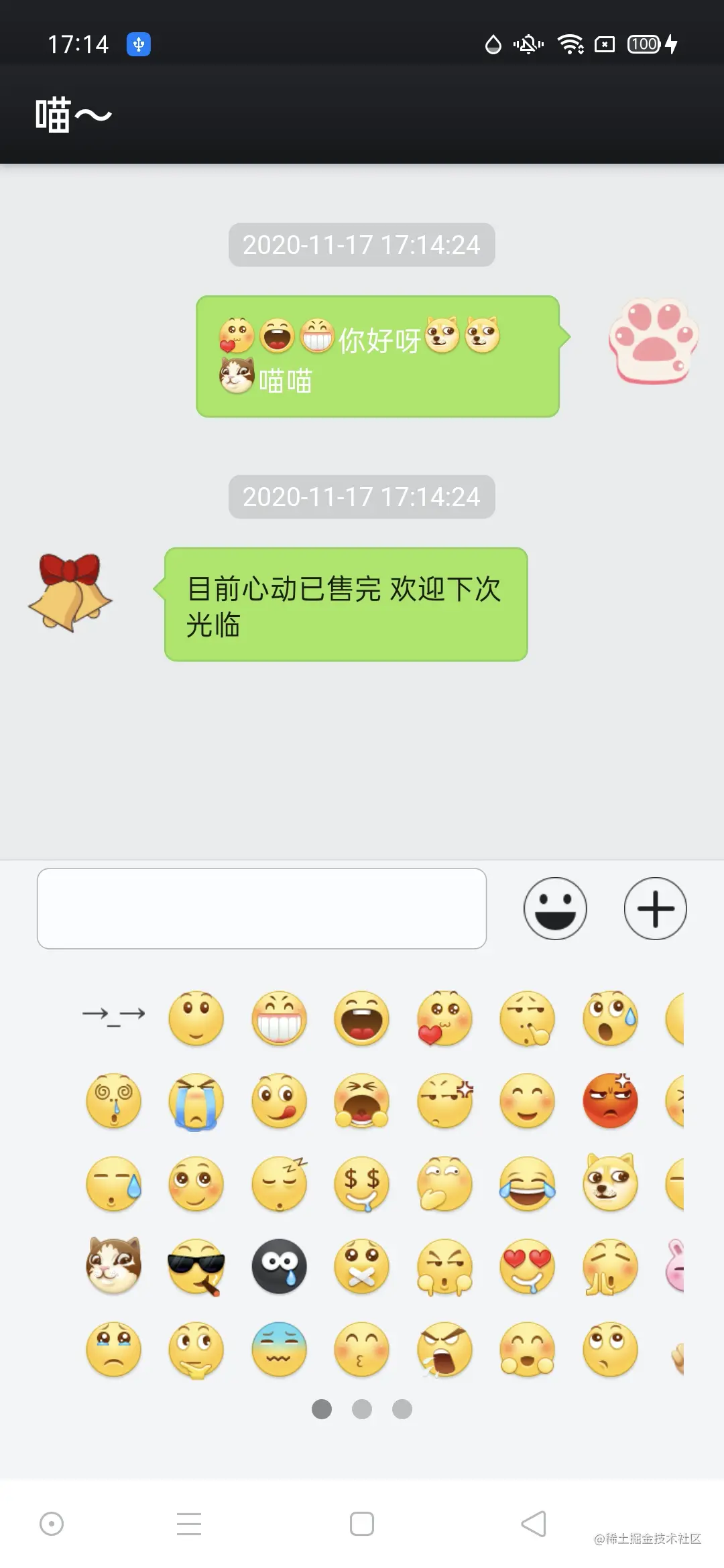Insert the tears of joy emoji
Screen dimensions: 724x1568
[528, 1183]
